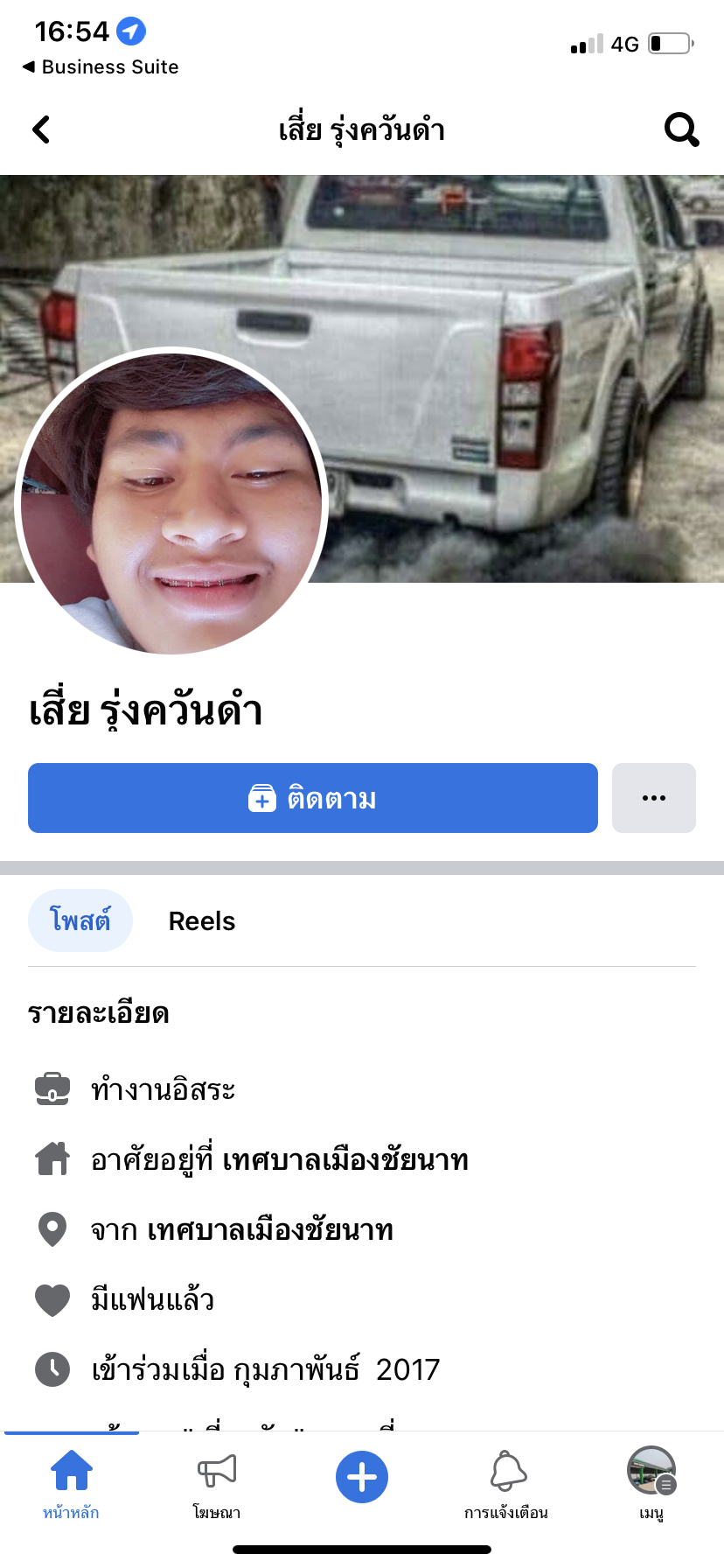Viewport: 724px width, 1568px height.
Task: Open การแจ้งเตือน notifications tab
Action: [506, 1480]
